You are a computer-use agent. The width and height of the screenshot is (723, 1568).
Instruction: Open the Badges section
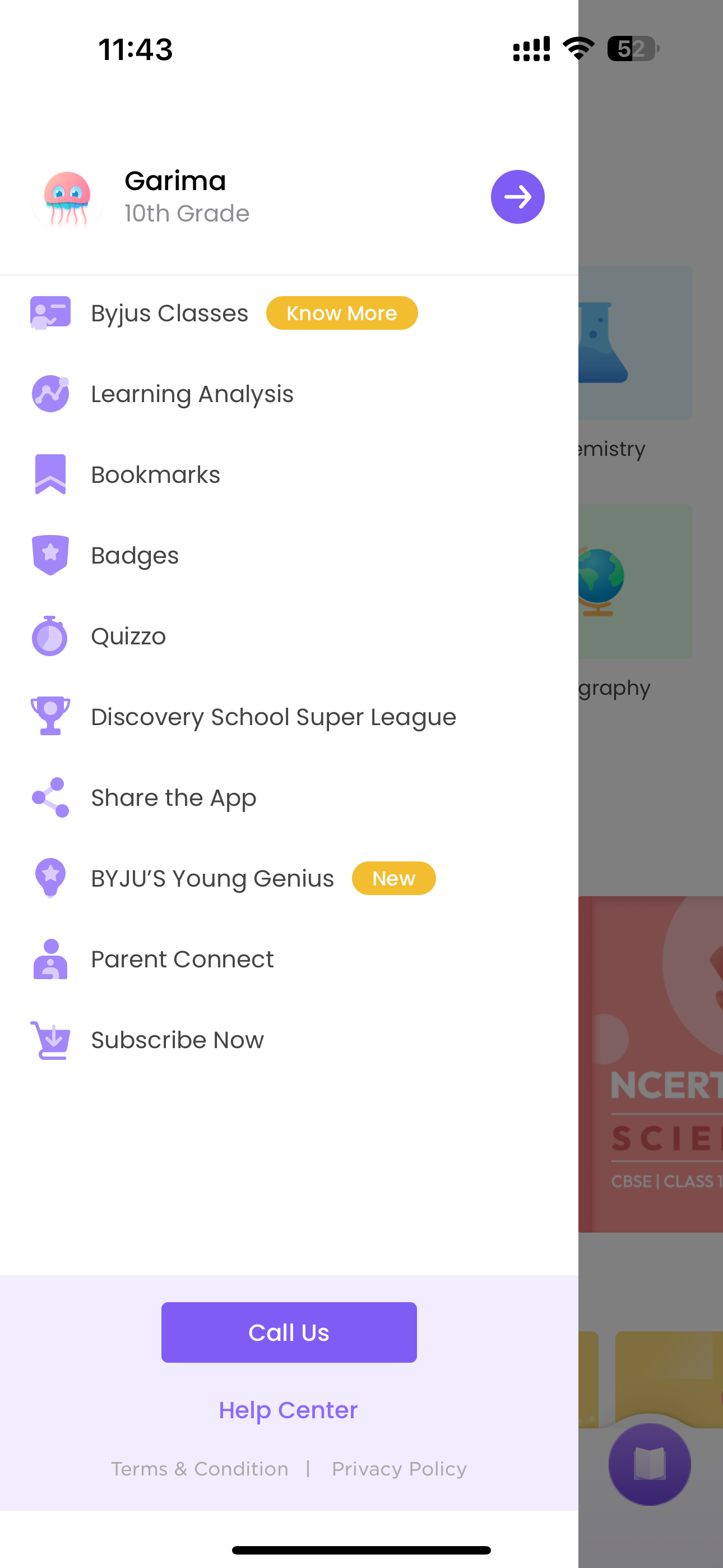(x=135, y=556)
